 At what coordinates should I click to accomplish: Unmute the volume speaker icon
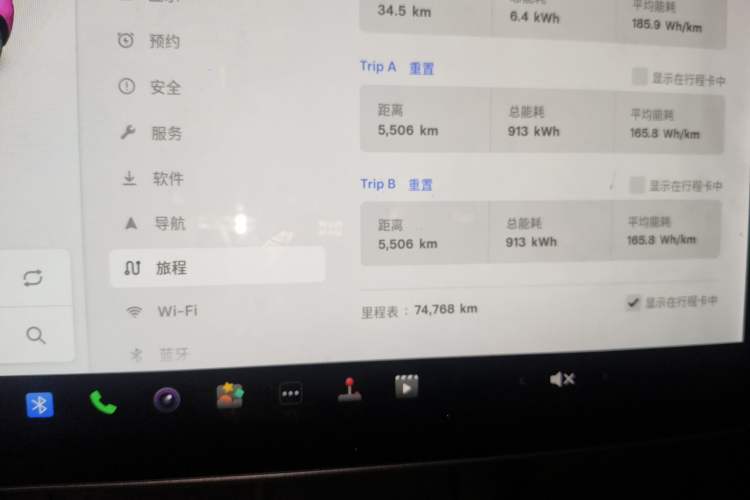[x=561, y=379]
